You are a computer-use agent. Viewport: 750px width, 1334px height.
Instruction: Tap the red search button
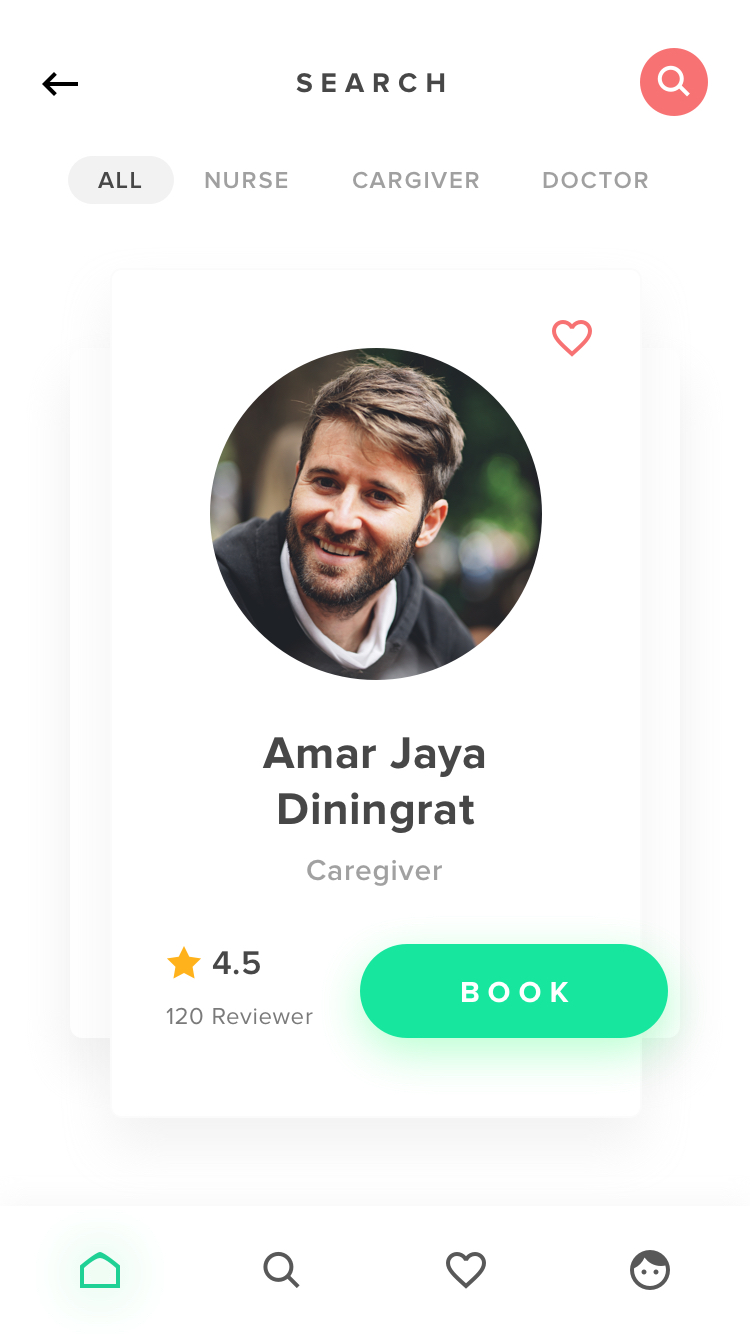click(x=674, y=82)
